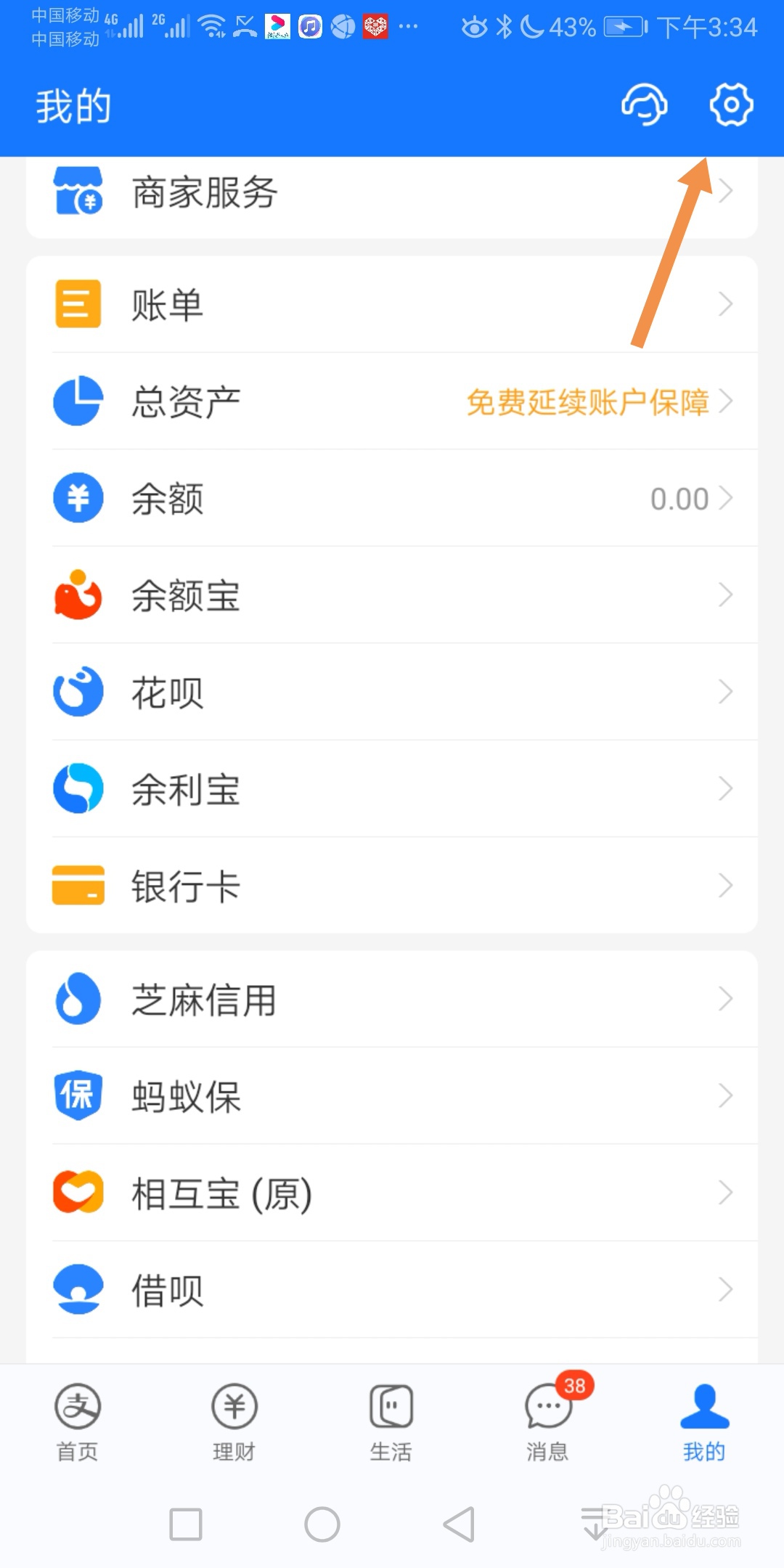Viewport: 784px width, 1568px height.
Task: Open 余利宝 via its blue icon
Action: [77, 788]
